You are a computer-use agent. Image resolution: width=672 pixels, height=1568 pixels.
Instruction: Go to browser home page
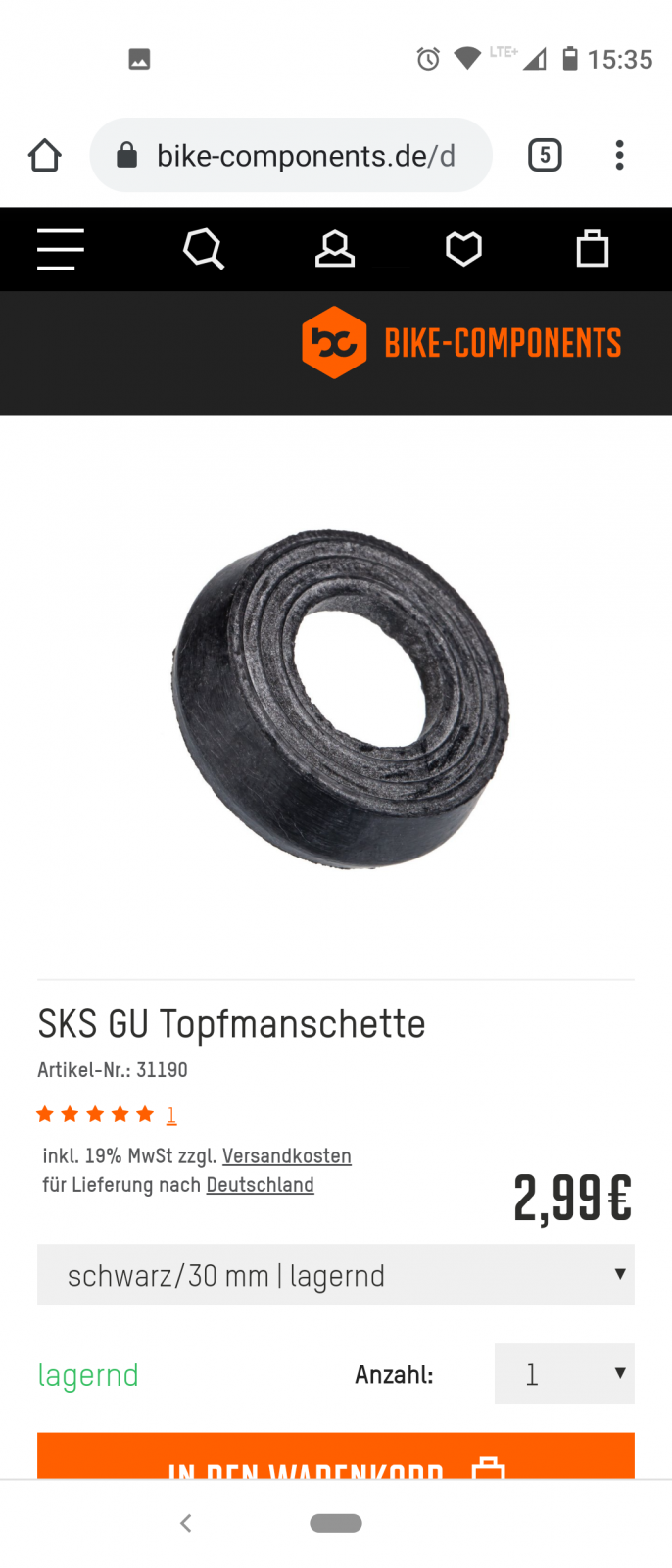click(45, 156)
